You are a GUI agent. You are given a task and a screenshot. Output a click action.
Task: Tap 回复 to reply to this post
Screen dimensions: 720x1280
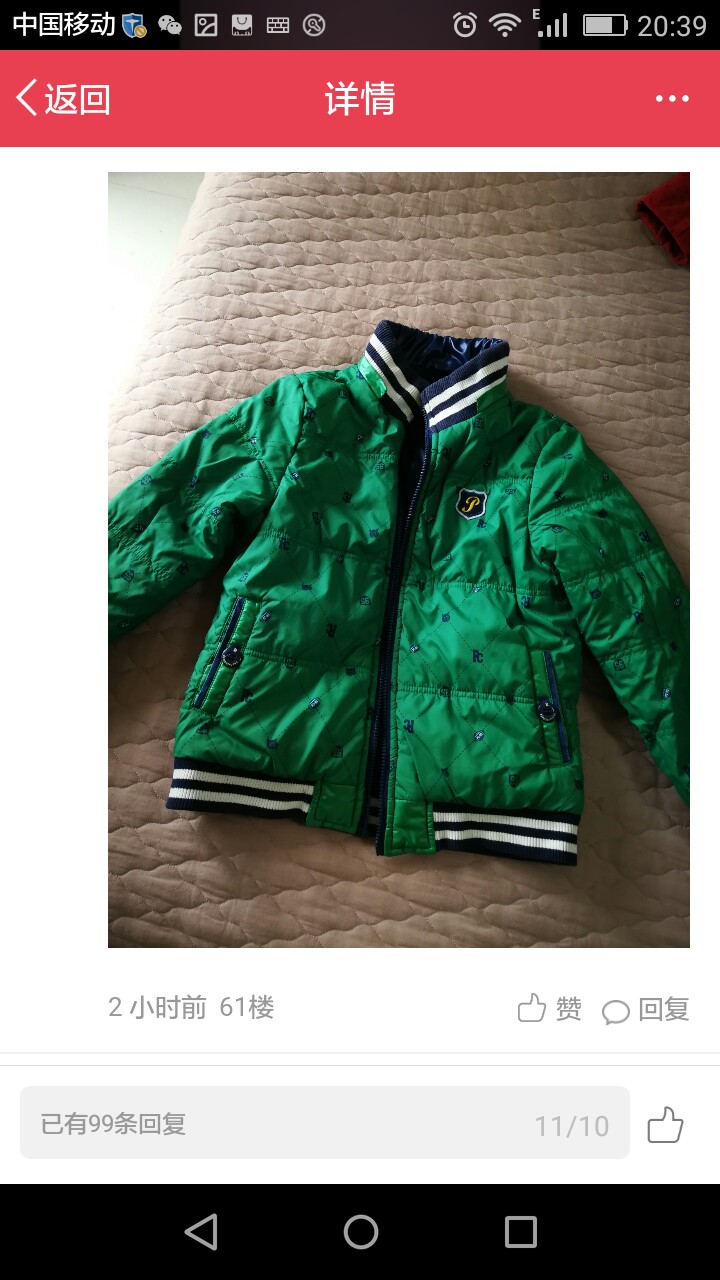pyautogui.click(x=646, y=1010)
